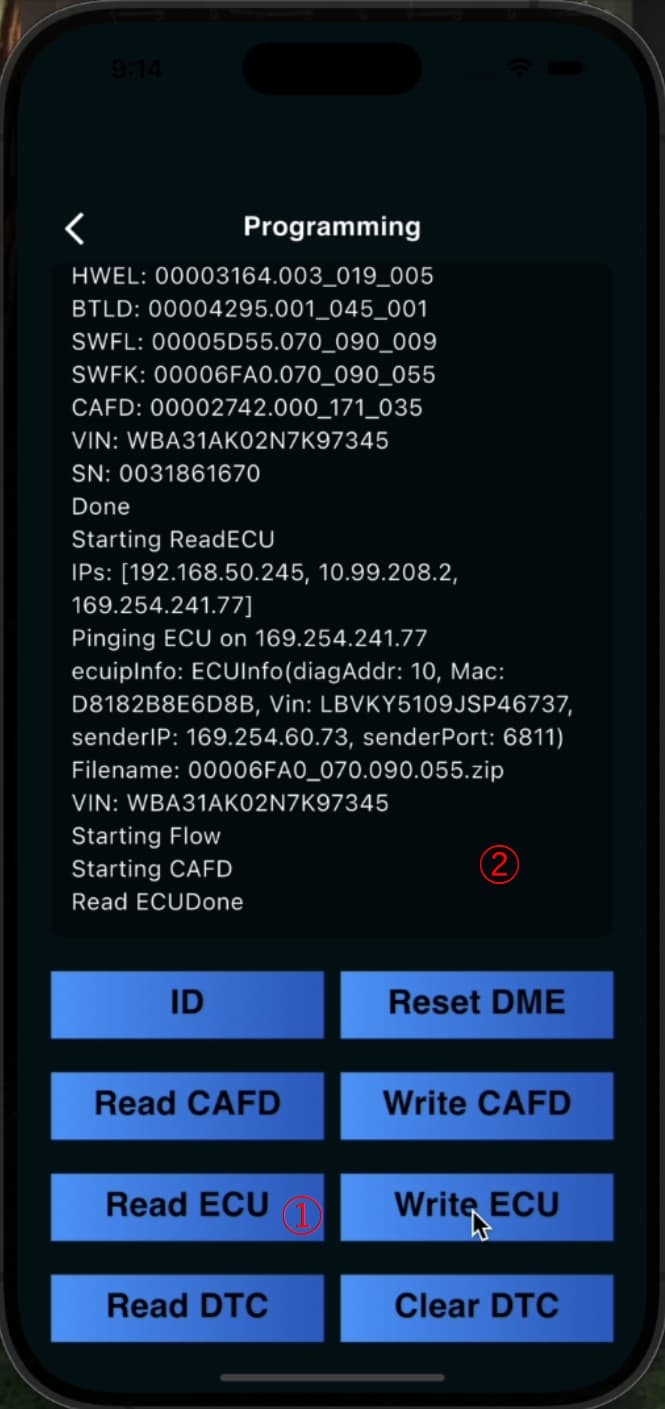
Task: Tap the Read CAFD button
Action: (x=187, y=1105)
